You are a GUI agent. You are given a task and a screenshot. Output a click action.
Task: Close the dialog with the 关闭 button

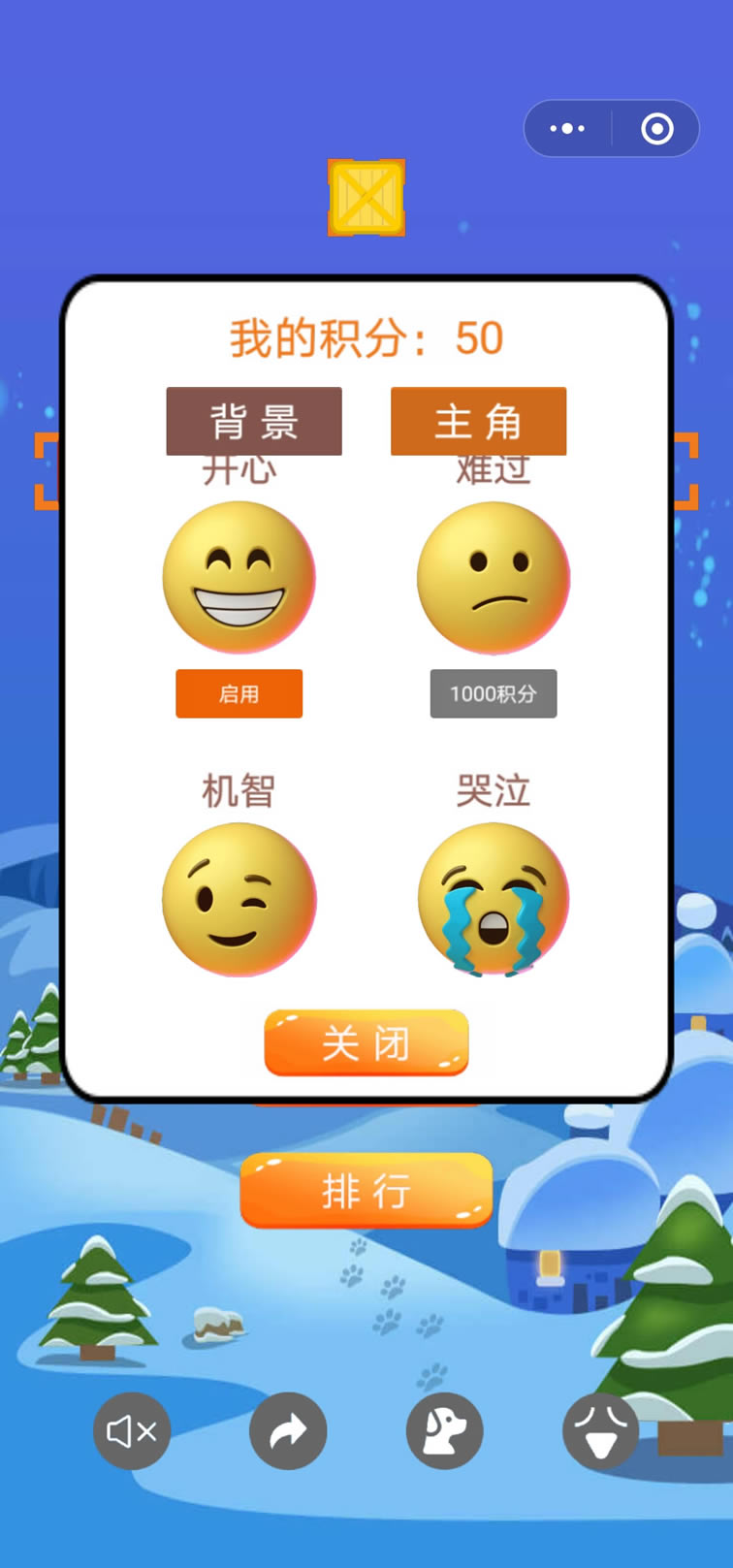tap(366, 1043)
